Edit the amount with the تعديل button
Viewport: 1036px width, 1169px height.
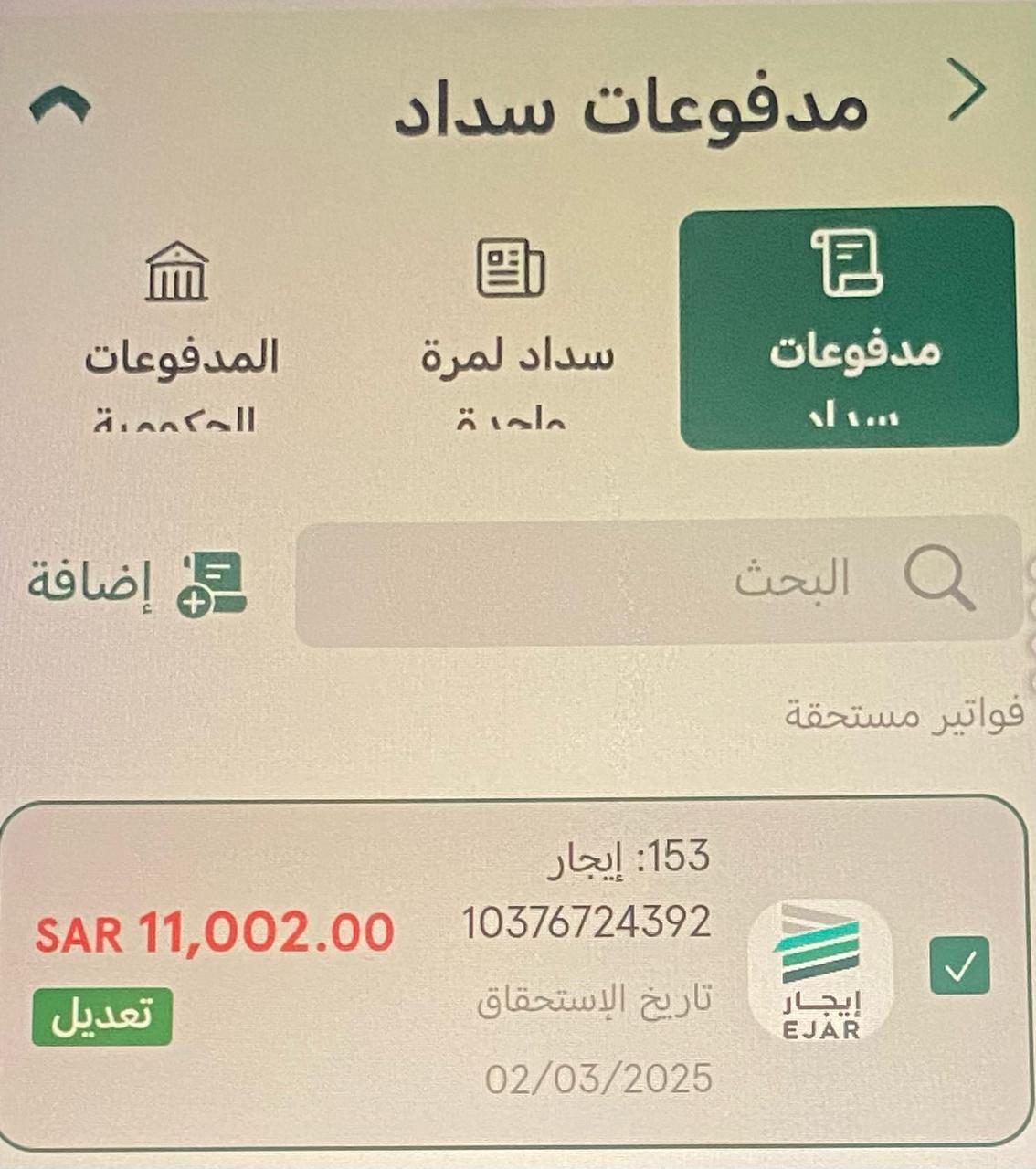point(102,1016)
